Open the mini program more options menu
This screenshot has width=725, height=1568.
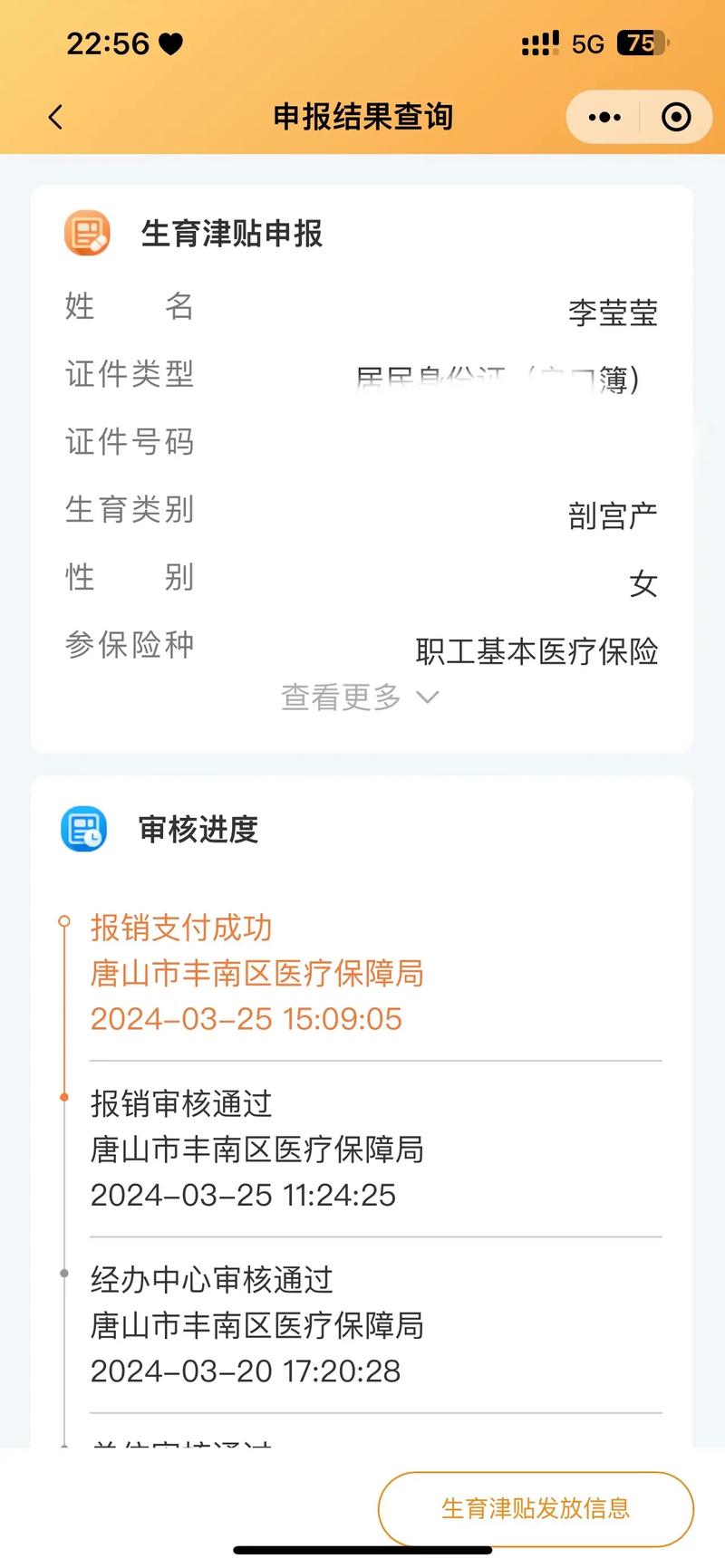click(604, 117)
